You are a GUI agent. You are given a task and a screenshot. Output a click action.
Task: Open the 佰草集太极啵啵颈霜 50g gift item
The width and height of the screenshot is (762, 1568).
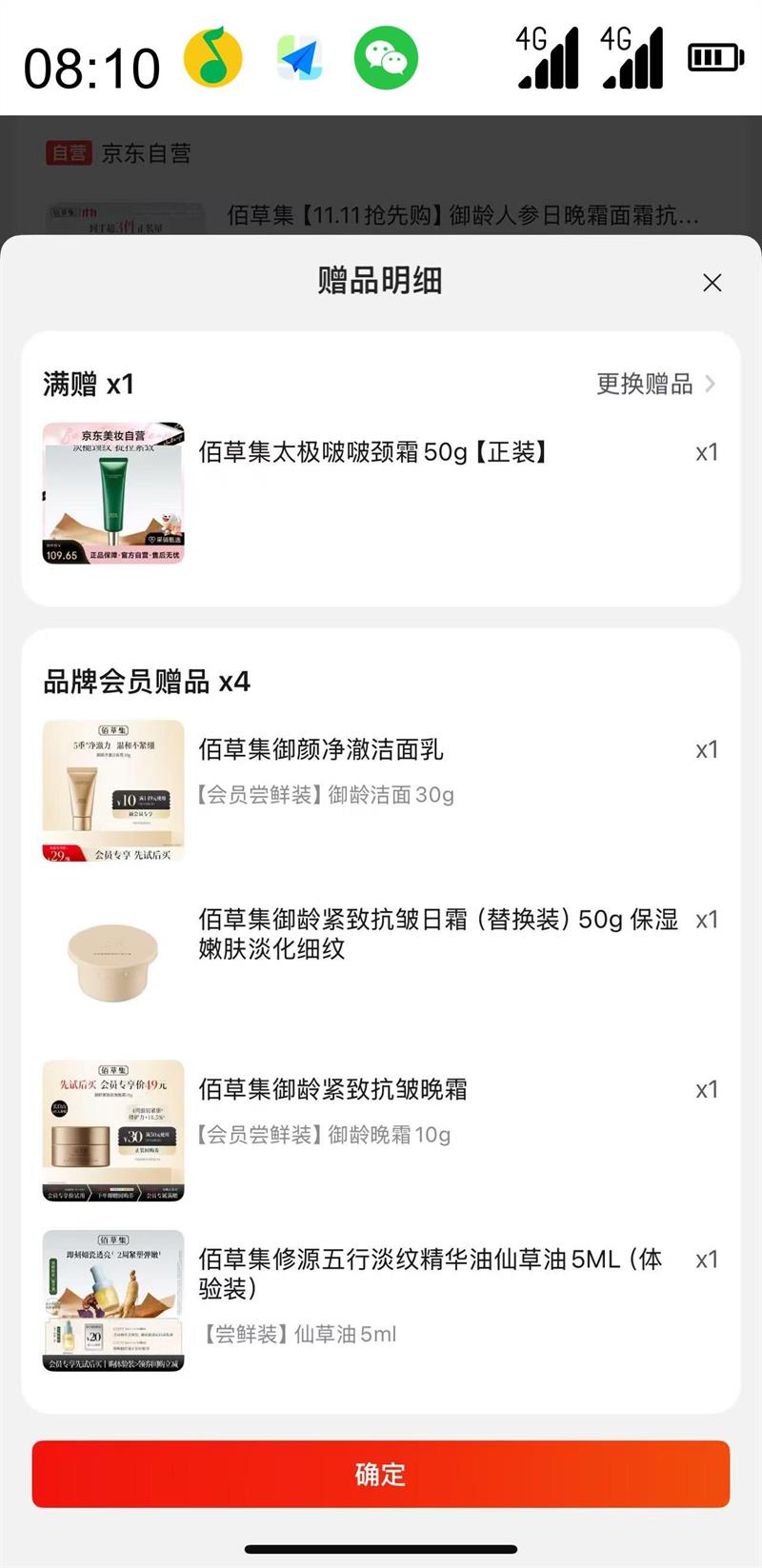coord(372,452)
